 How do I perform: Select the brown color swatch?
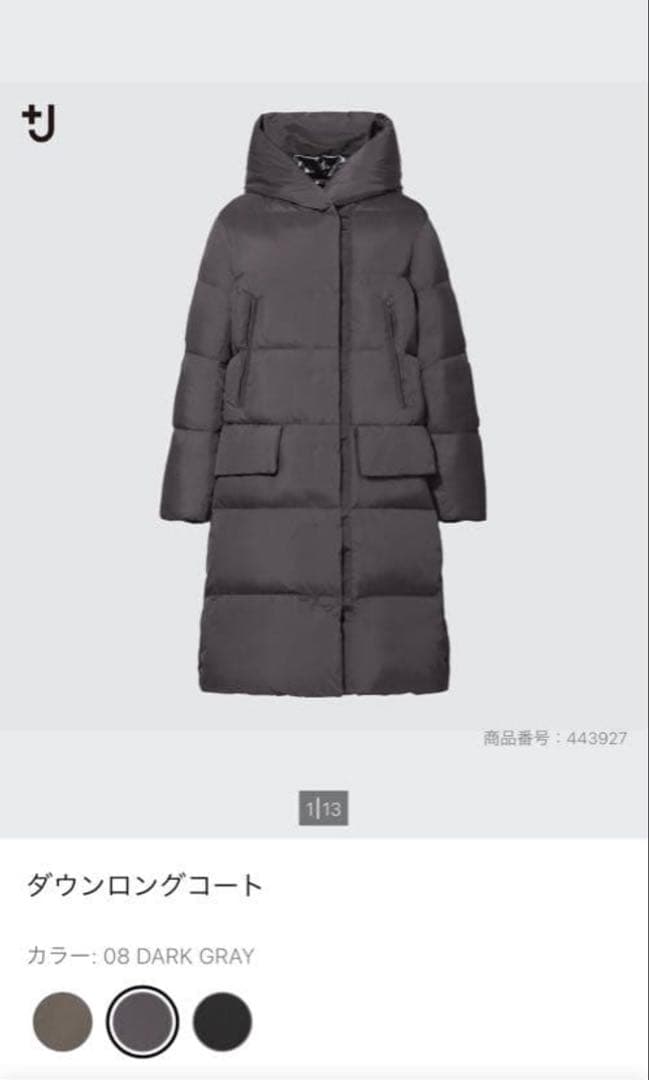[62, 1021]
